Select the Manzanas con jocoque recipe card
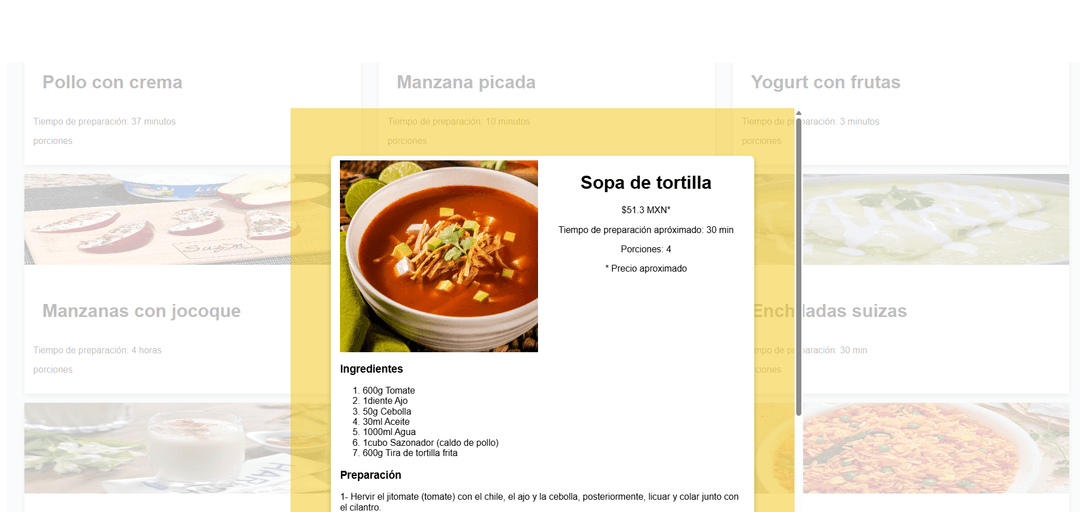 (141, 311)
